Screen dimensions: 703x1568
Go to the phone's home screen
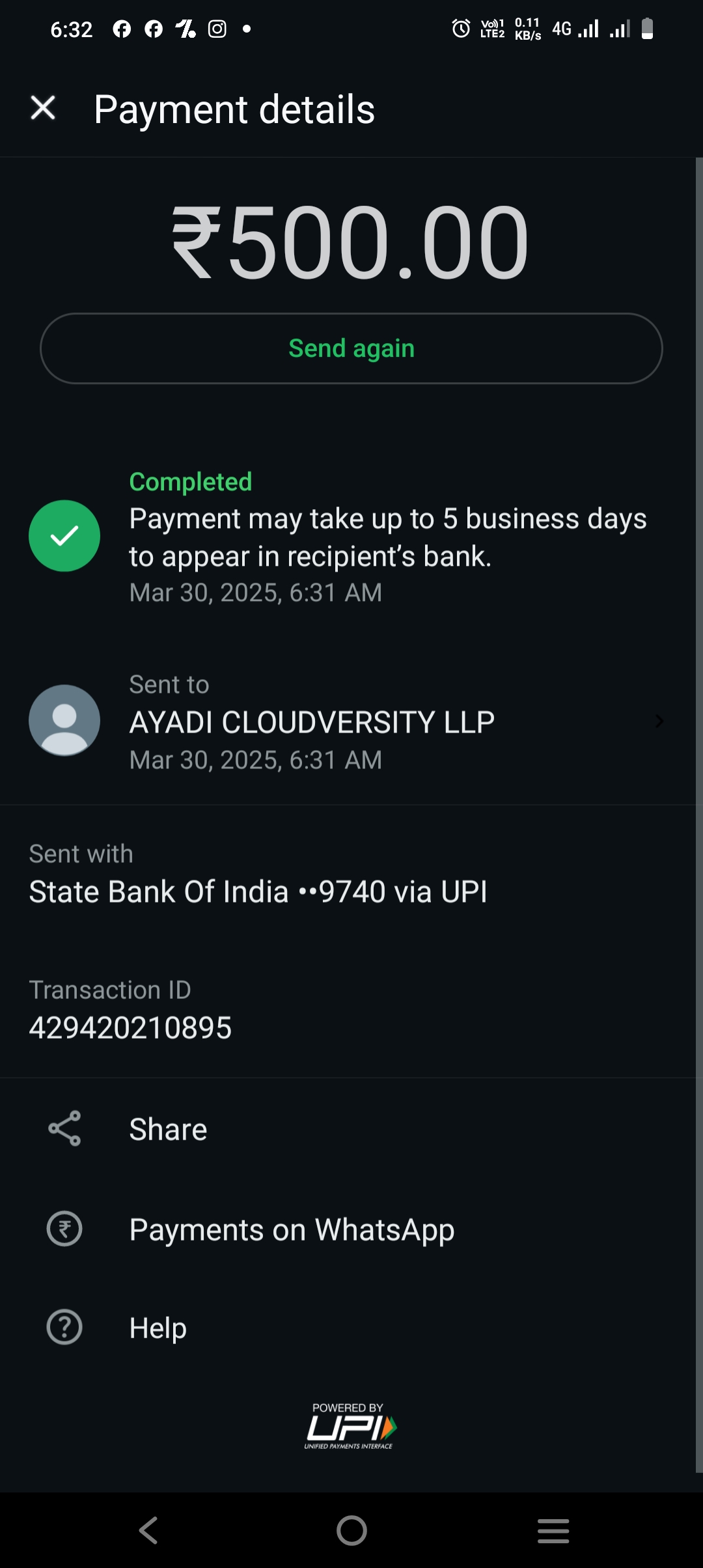(351, 1530)
